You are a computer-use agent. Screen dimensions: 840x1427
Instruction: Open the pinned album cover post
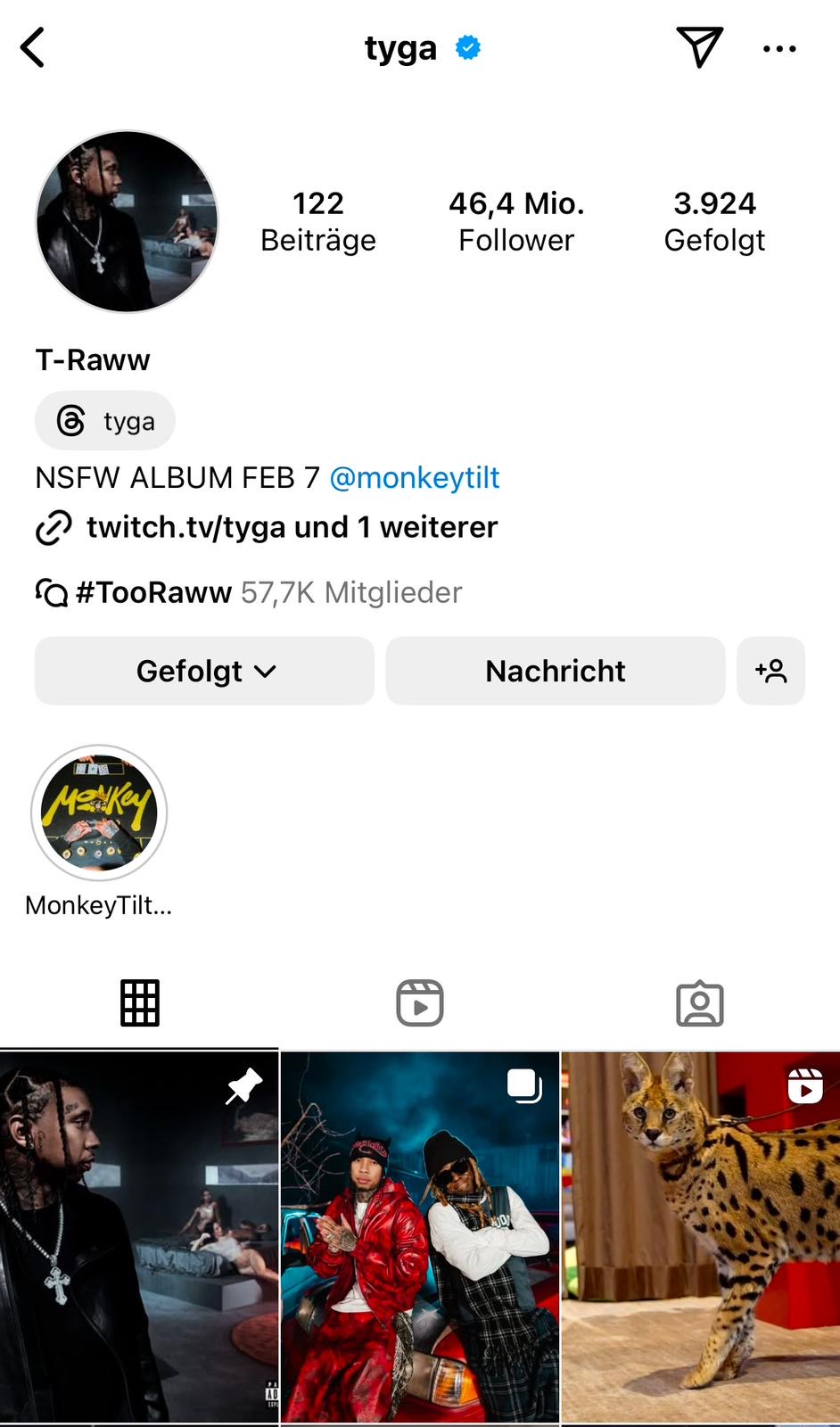coord(139,1238)
